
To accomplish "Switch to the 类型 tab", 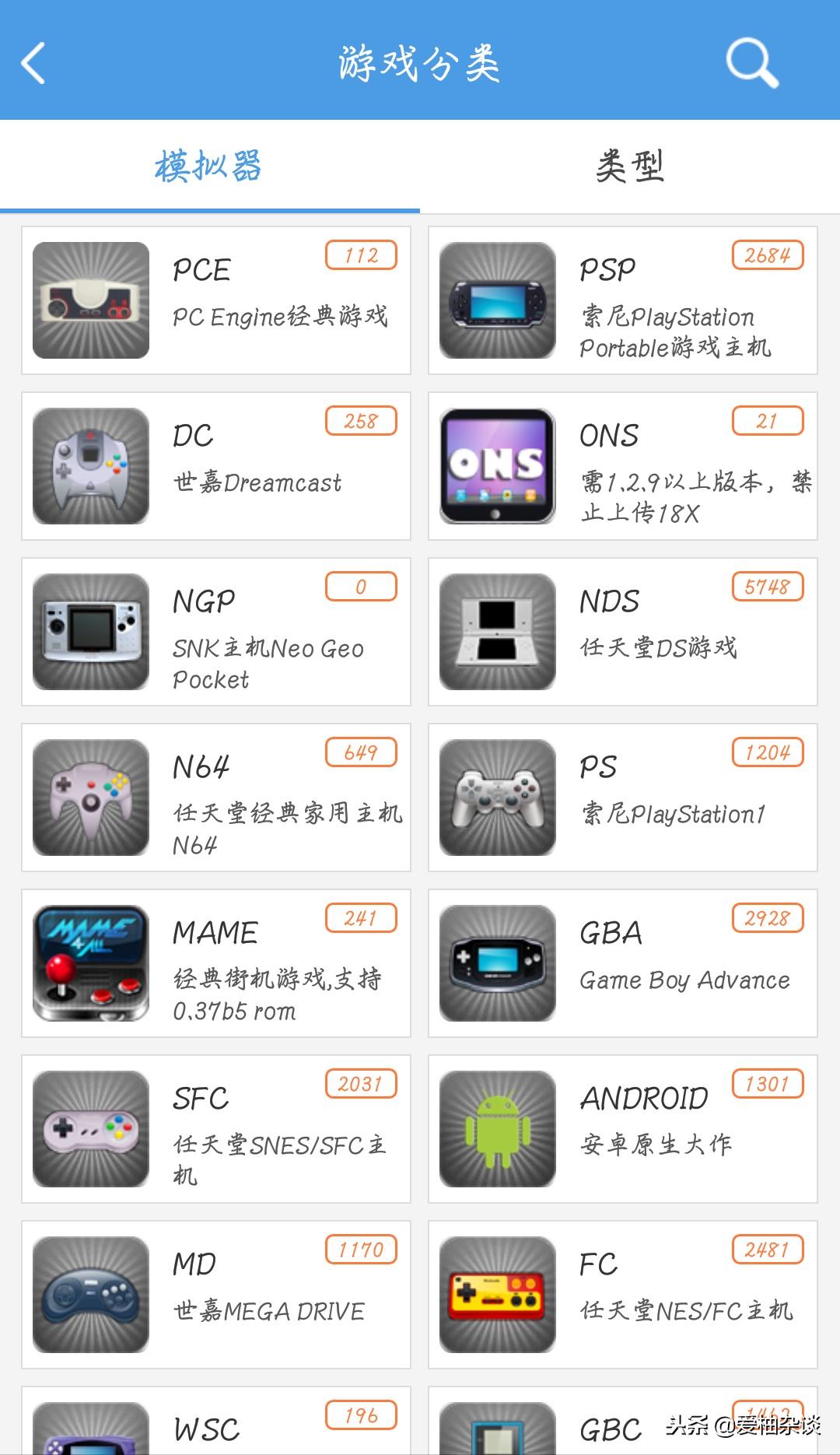I will coord(630,164).
